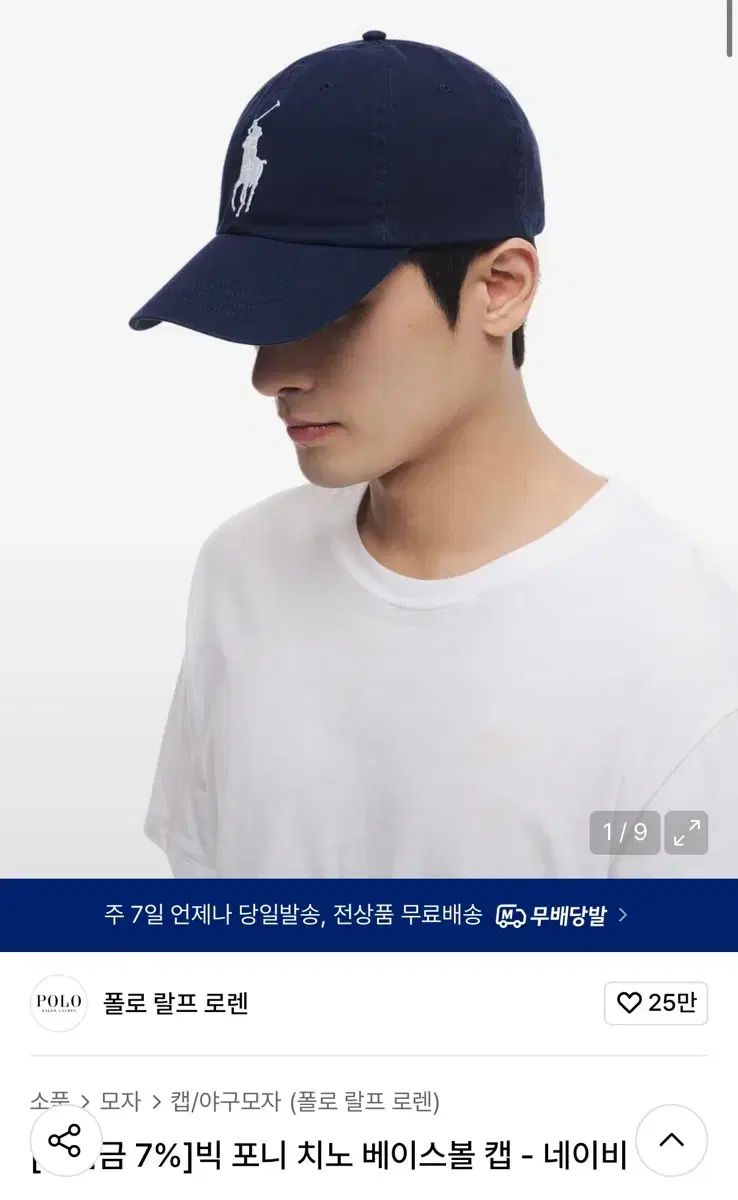Open the navy cap product photo
Screen dimensions: 738x1200
pos(368,440)
